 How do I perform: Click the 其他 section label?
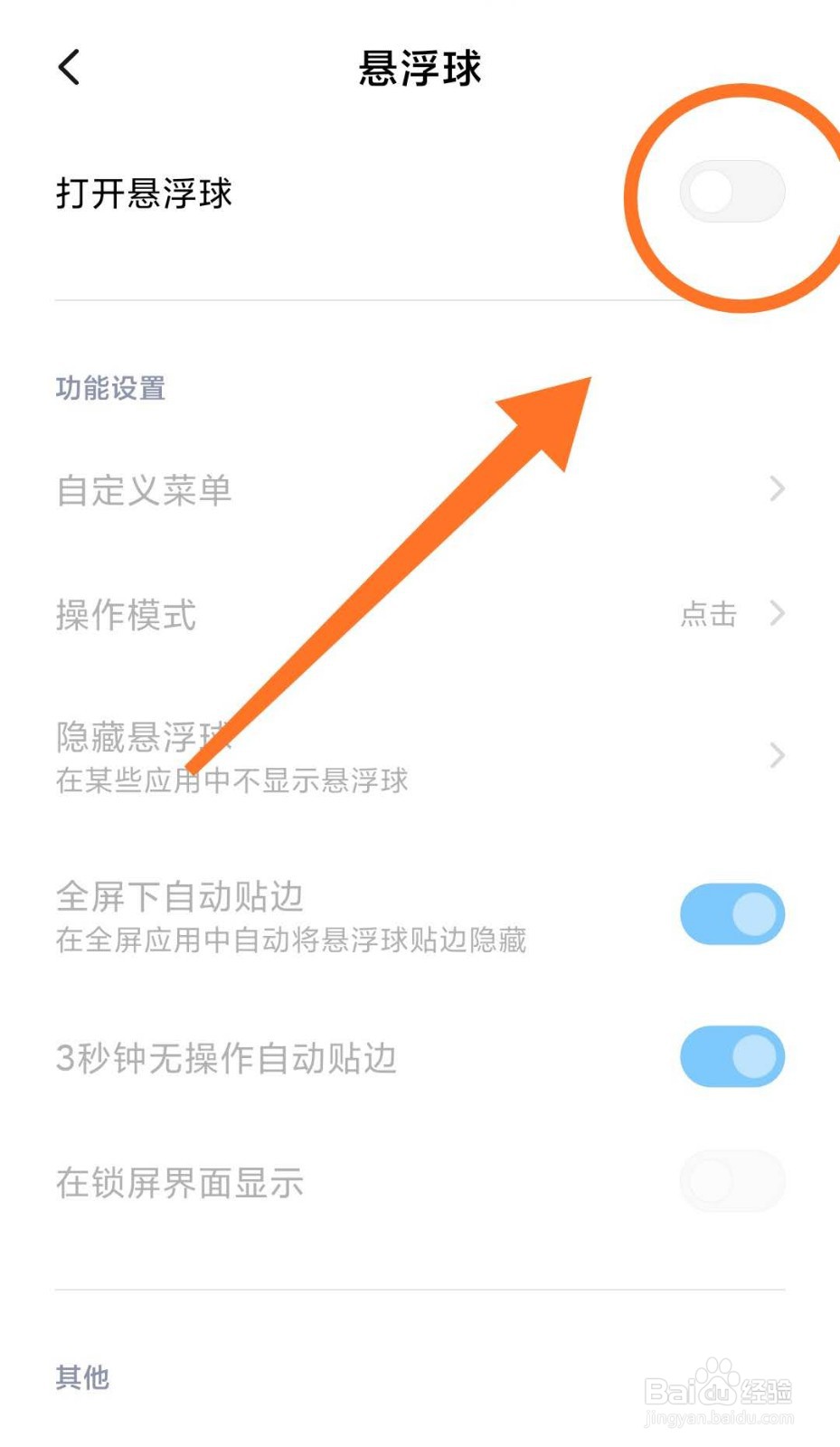coord(80,1378)
